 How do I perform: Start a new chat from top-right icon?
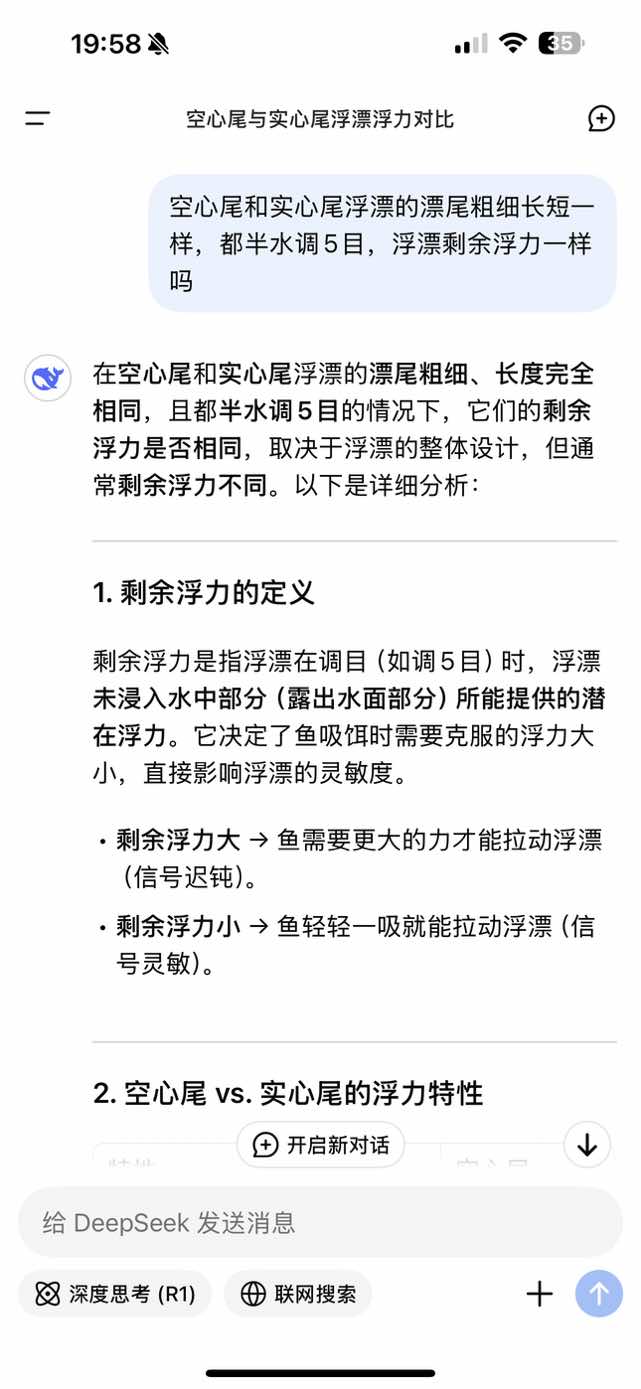click(x=601, y=119)
